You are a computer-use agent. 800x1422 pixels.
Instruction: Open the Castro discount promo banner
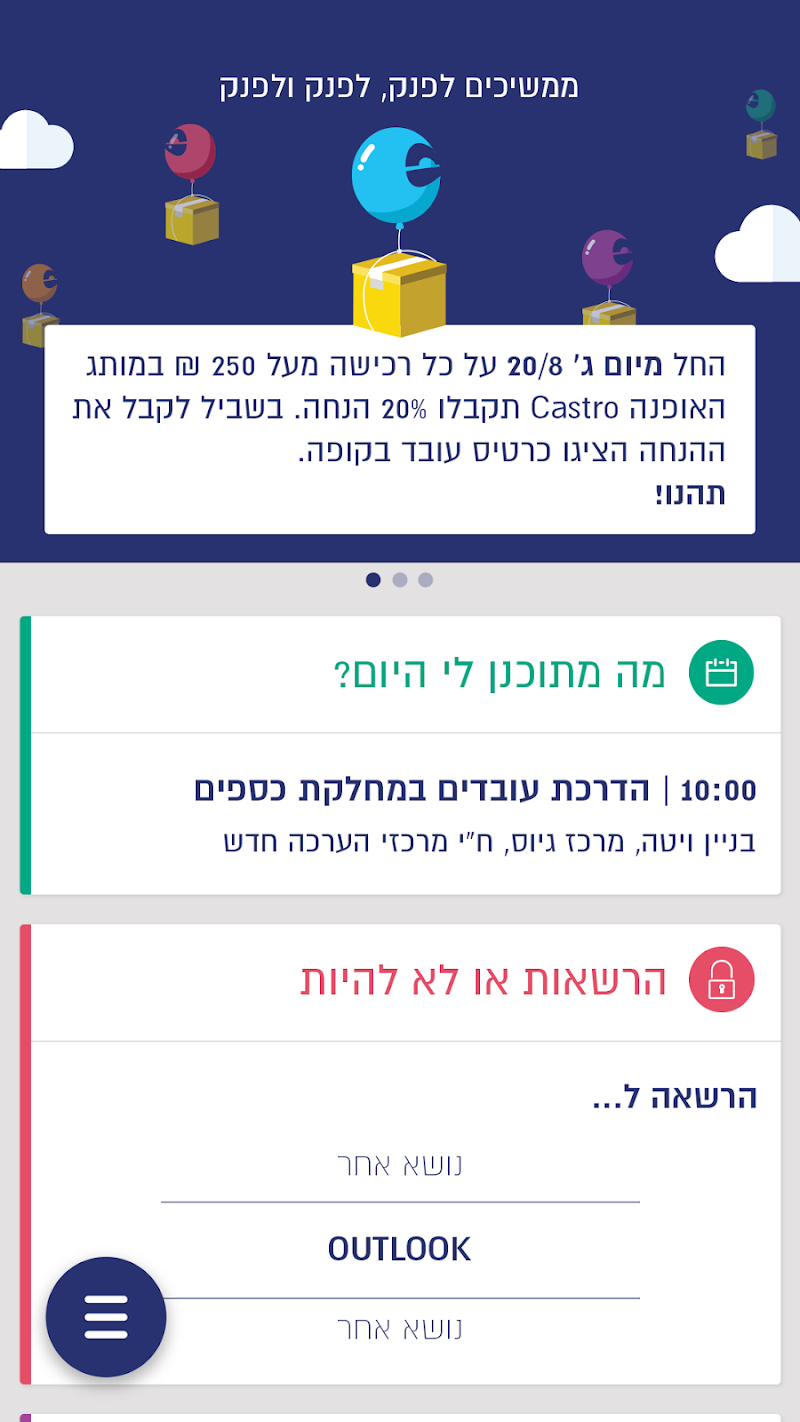coord(400,430)
